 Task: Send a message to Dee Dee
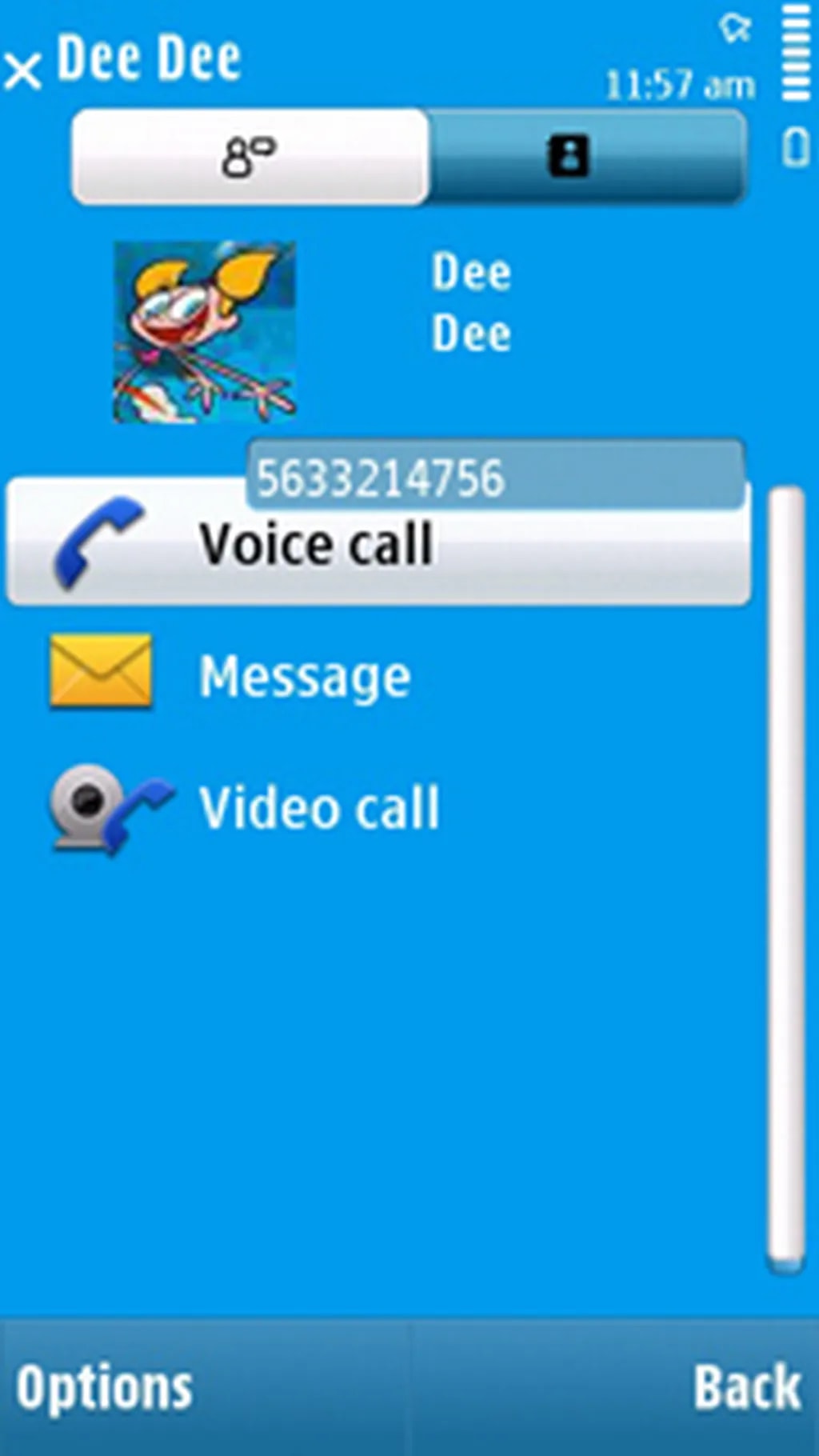point(304,677)
